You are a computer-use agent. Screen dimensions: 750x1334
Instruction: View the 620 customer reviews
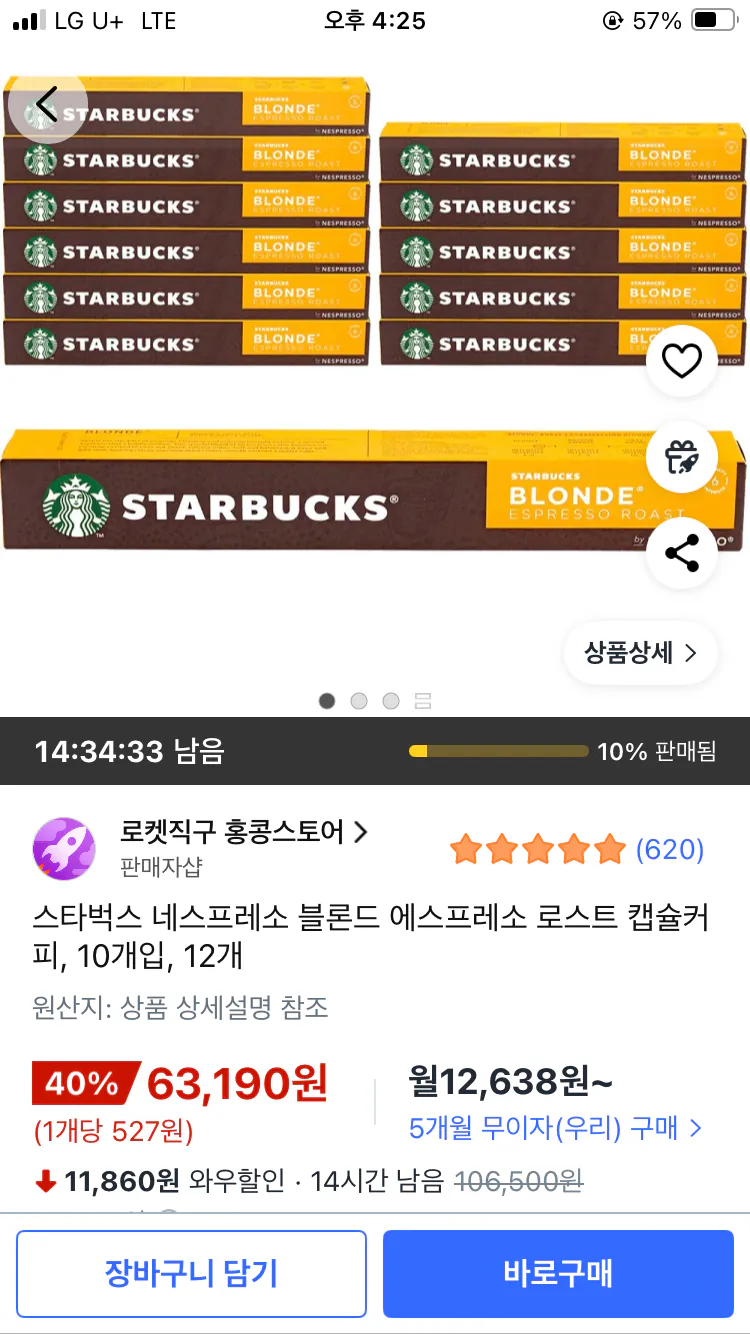pyautogui.click(x=670, y=850)
